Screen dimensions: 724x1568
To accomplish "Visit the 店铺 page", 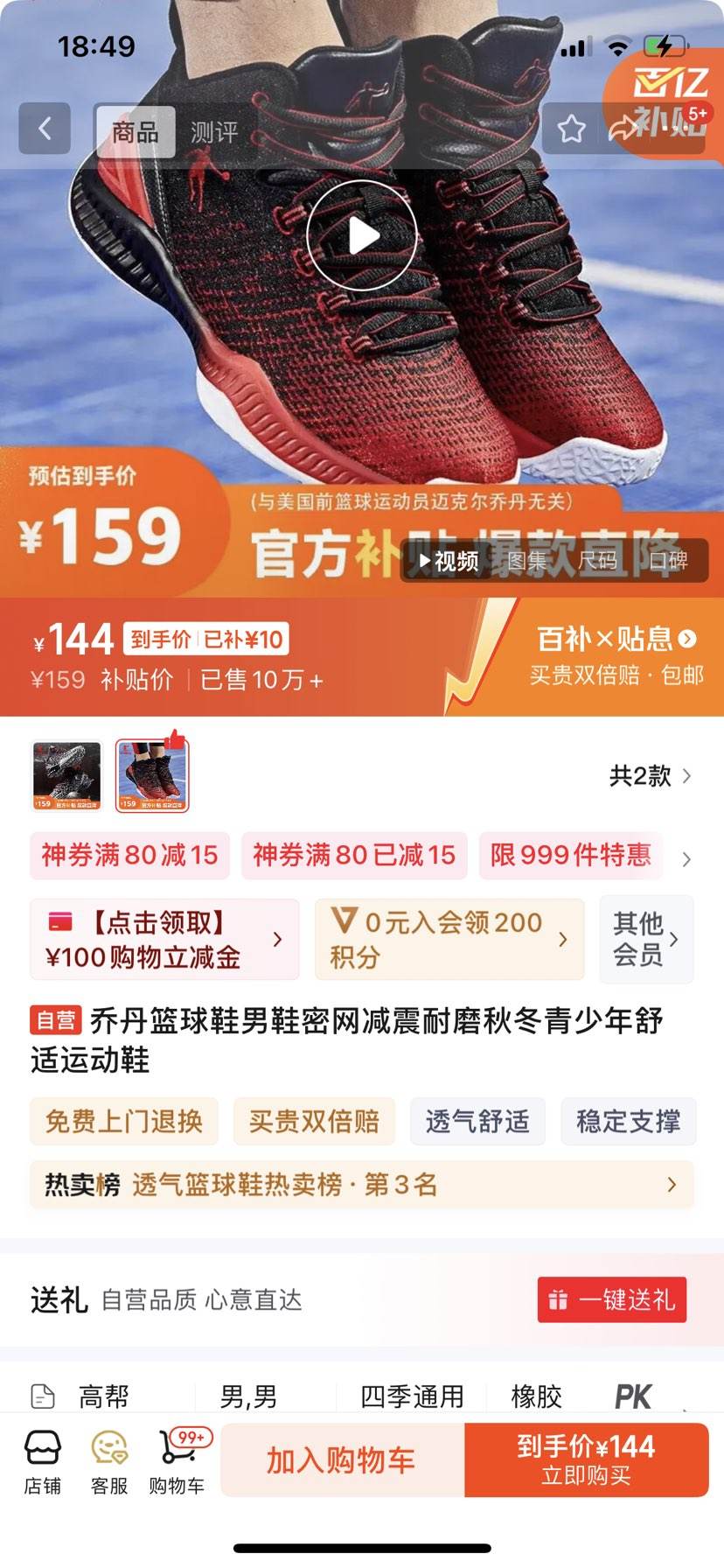I will tap(42, 1461).
